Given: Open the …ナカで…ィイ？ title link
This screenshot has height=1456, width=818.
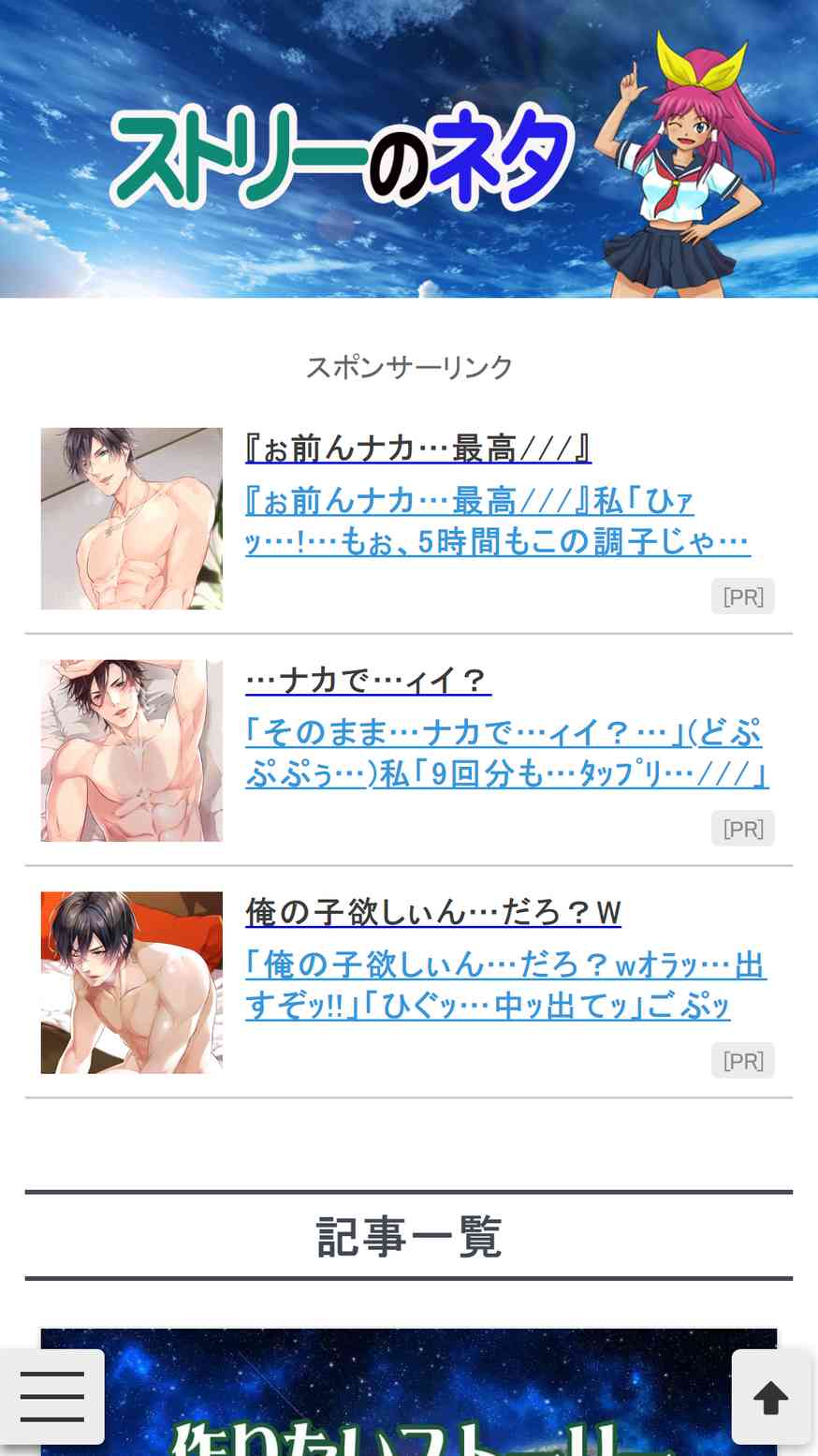Looking at the screenshot, I should click(x=369, y=681).
